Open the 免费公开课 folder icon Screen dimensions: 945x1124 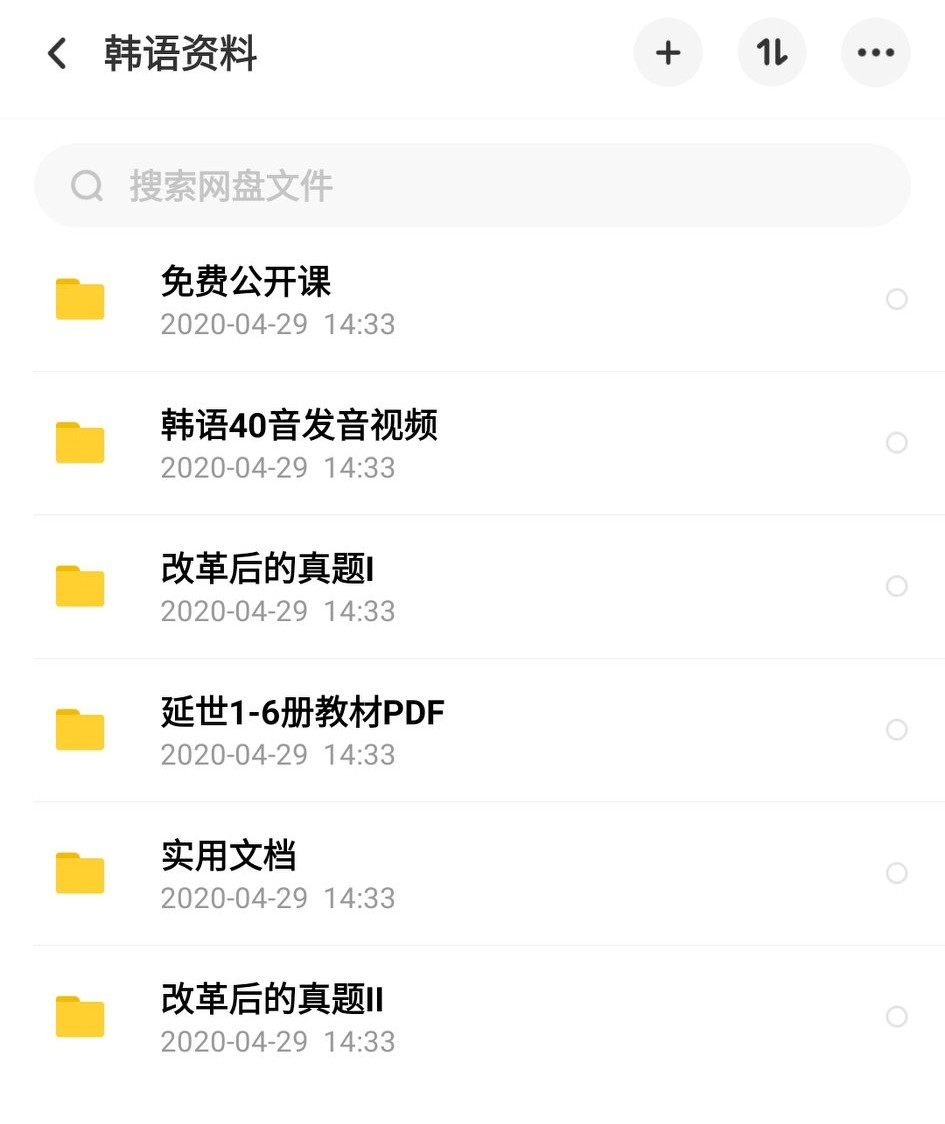pyautogui.click(x=79, y=298)
